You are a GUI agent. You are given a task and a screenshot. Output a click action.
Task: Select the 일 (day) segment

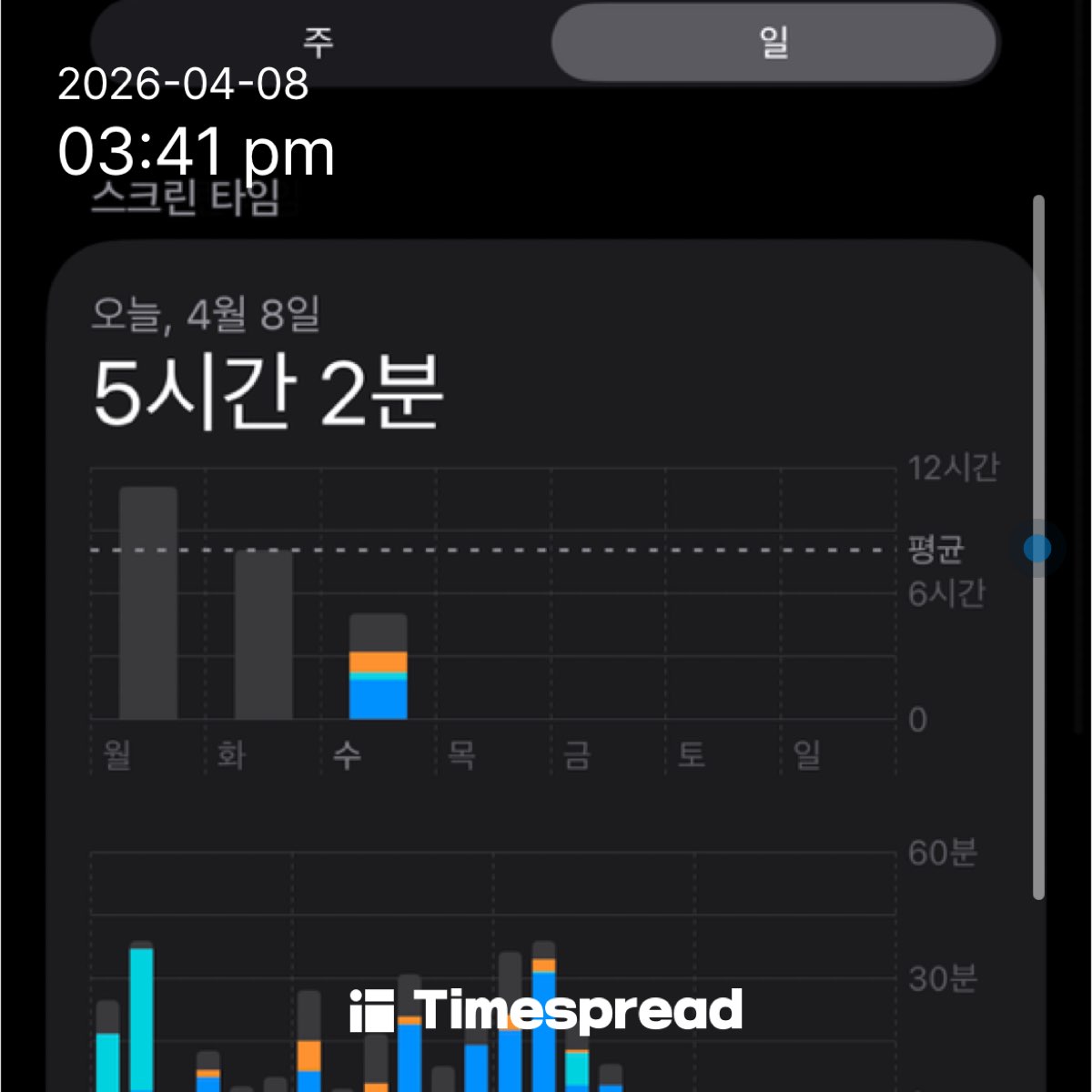pos(773,42)
